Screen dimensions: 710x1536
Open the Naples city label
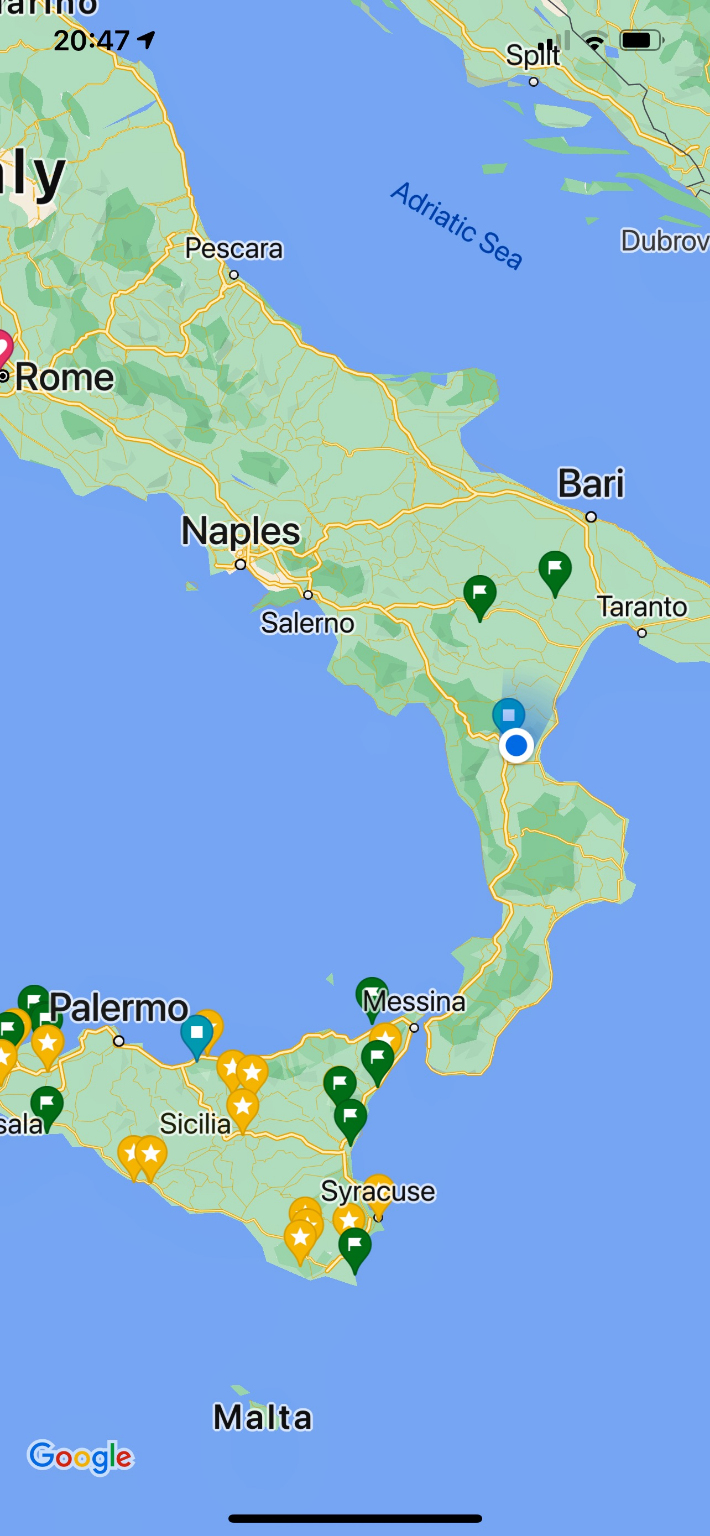coord(240,531)
